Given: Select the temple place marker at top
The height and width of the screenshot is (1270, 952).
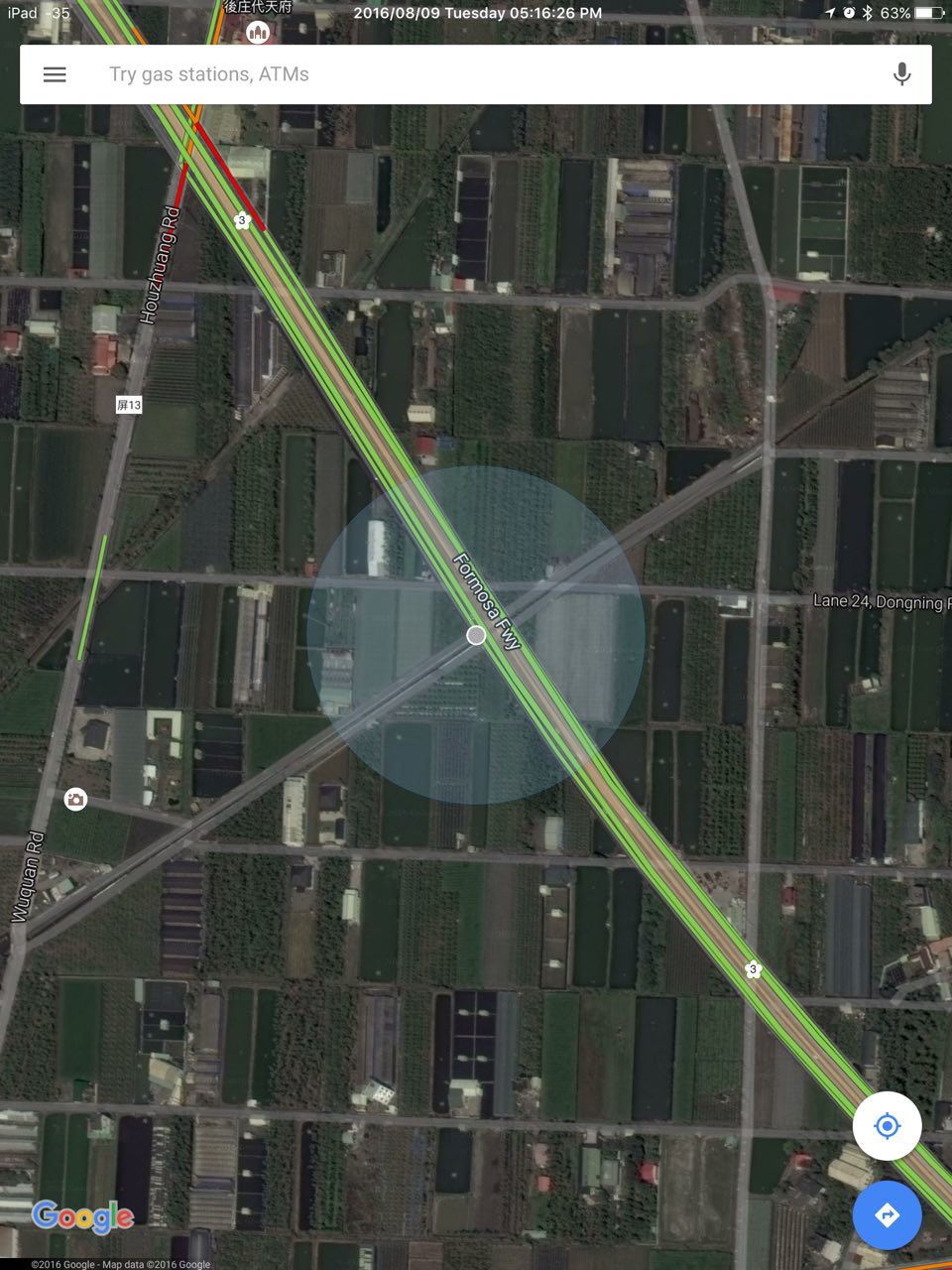Looking at the screenshot, I should point(258,33).
